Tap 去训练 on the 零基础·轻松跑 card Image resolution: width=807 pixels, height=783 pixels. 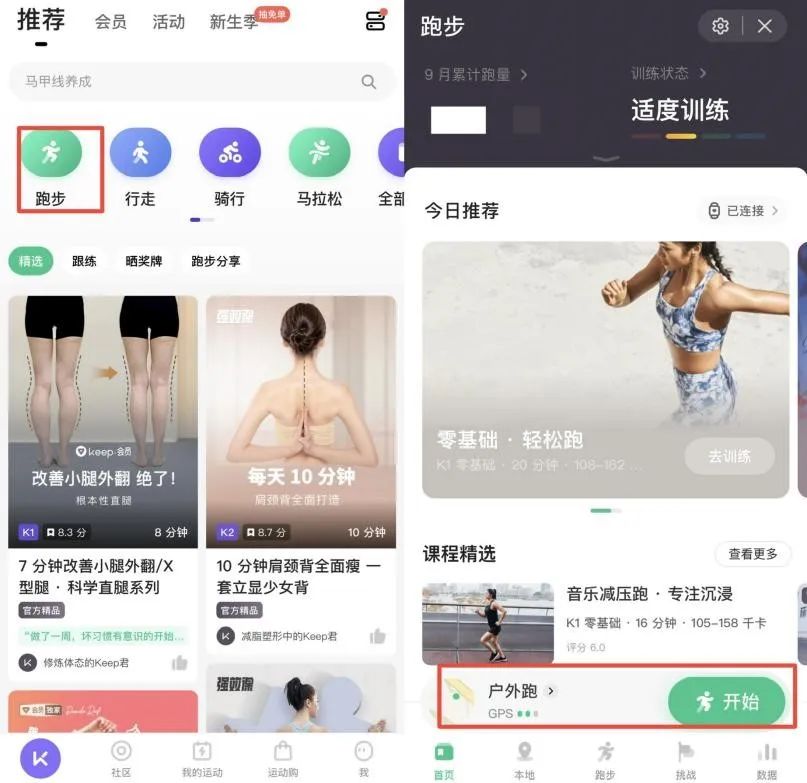point(729,456)
